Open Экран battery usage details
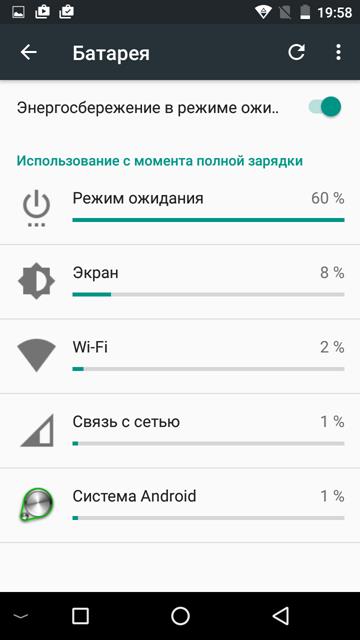Screen dimensions: 360x640 coord(180,282)
